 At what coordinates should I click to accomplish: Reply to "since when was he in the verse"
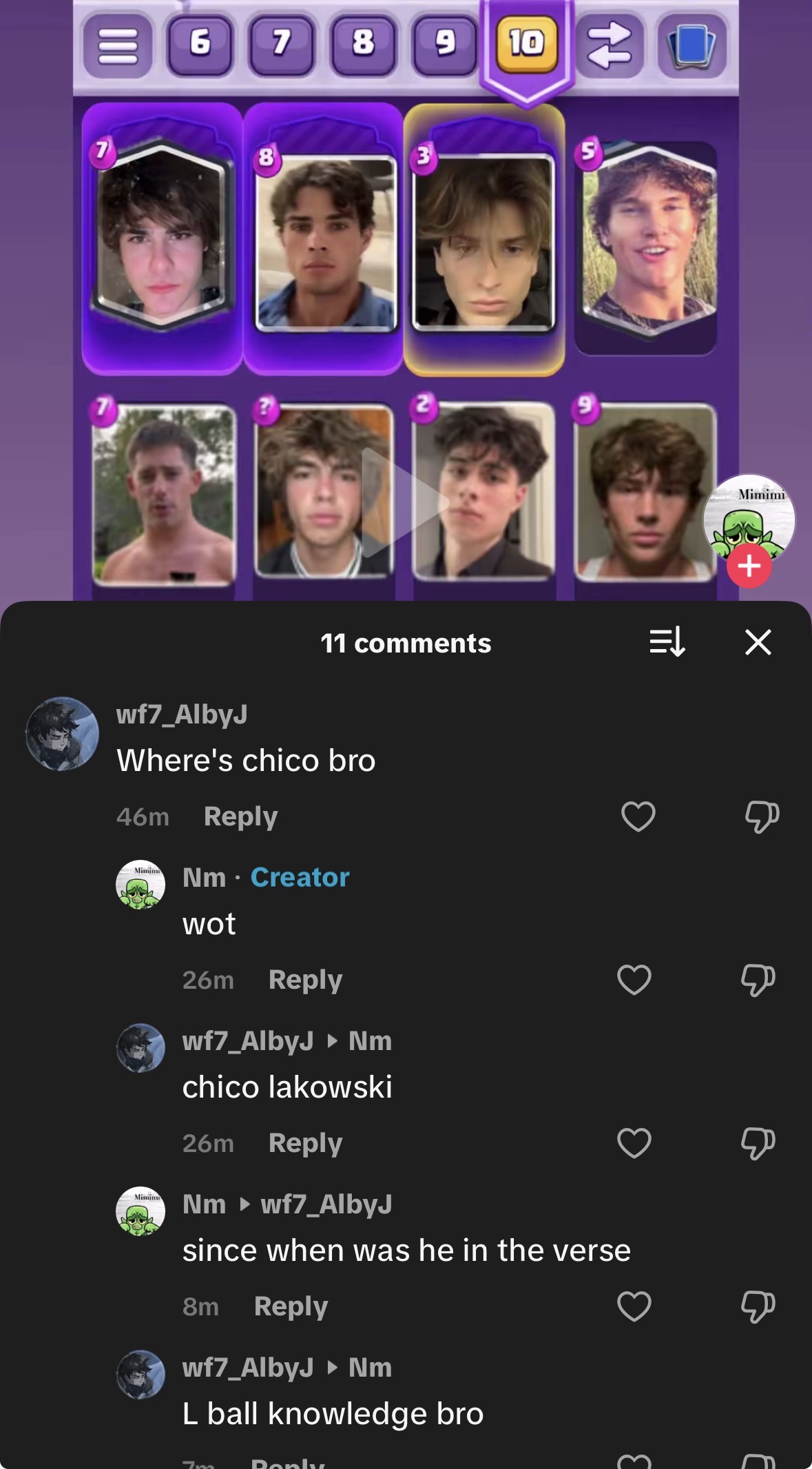pyautogui.click(x=291, y=1306)
